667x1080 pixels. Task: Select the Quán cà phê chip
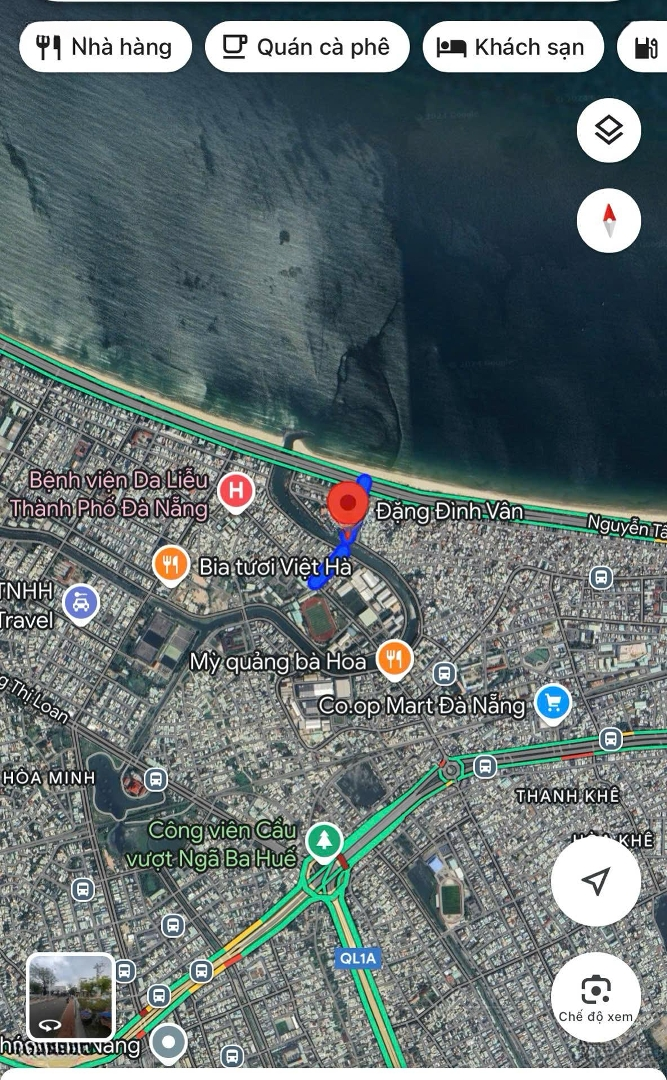point(307,47)
